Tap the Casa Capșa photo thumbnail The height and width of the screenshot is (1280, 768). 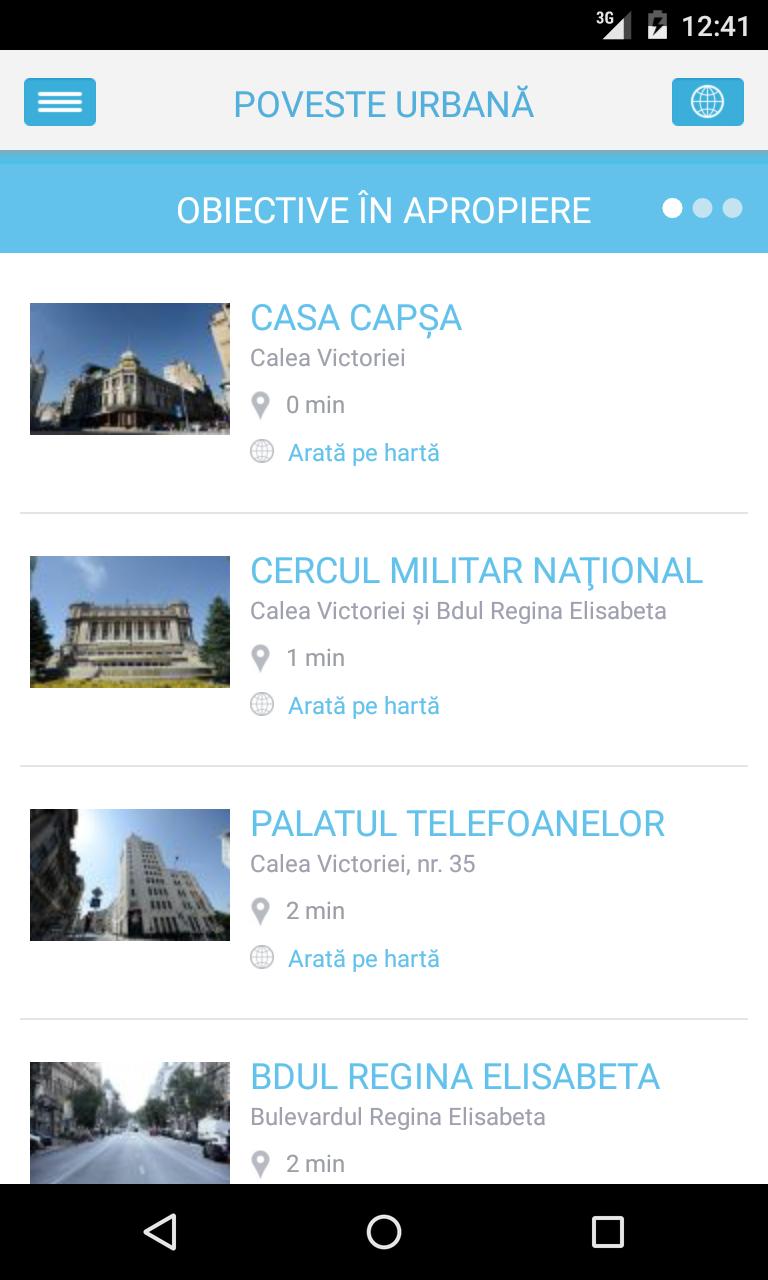click(130, 369)
